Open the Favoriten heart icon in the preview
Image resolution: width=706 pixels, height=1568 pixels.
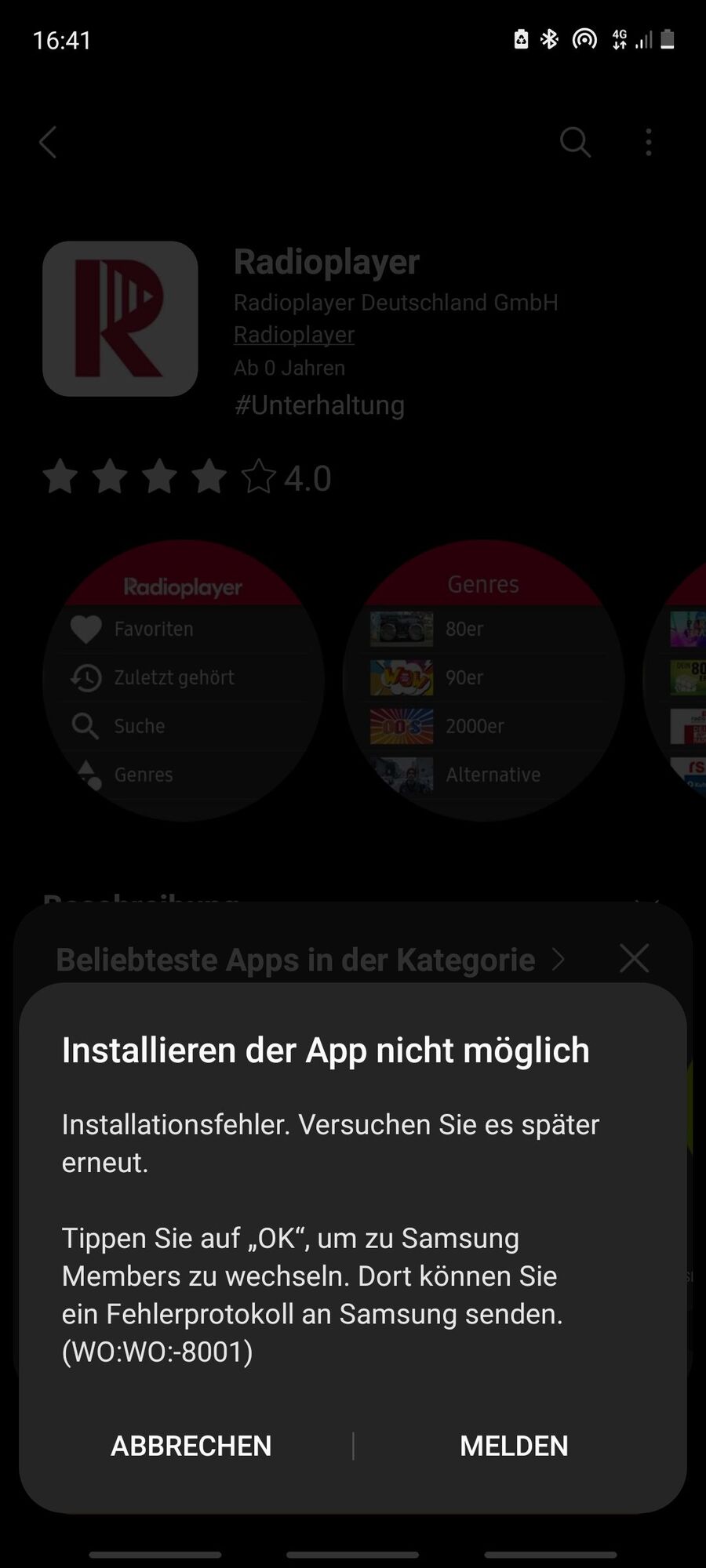coord(86,629)
